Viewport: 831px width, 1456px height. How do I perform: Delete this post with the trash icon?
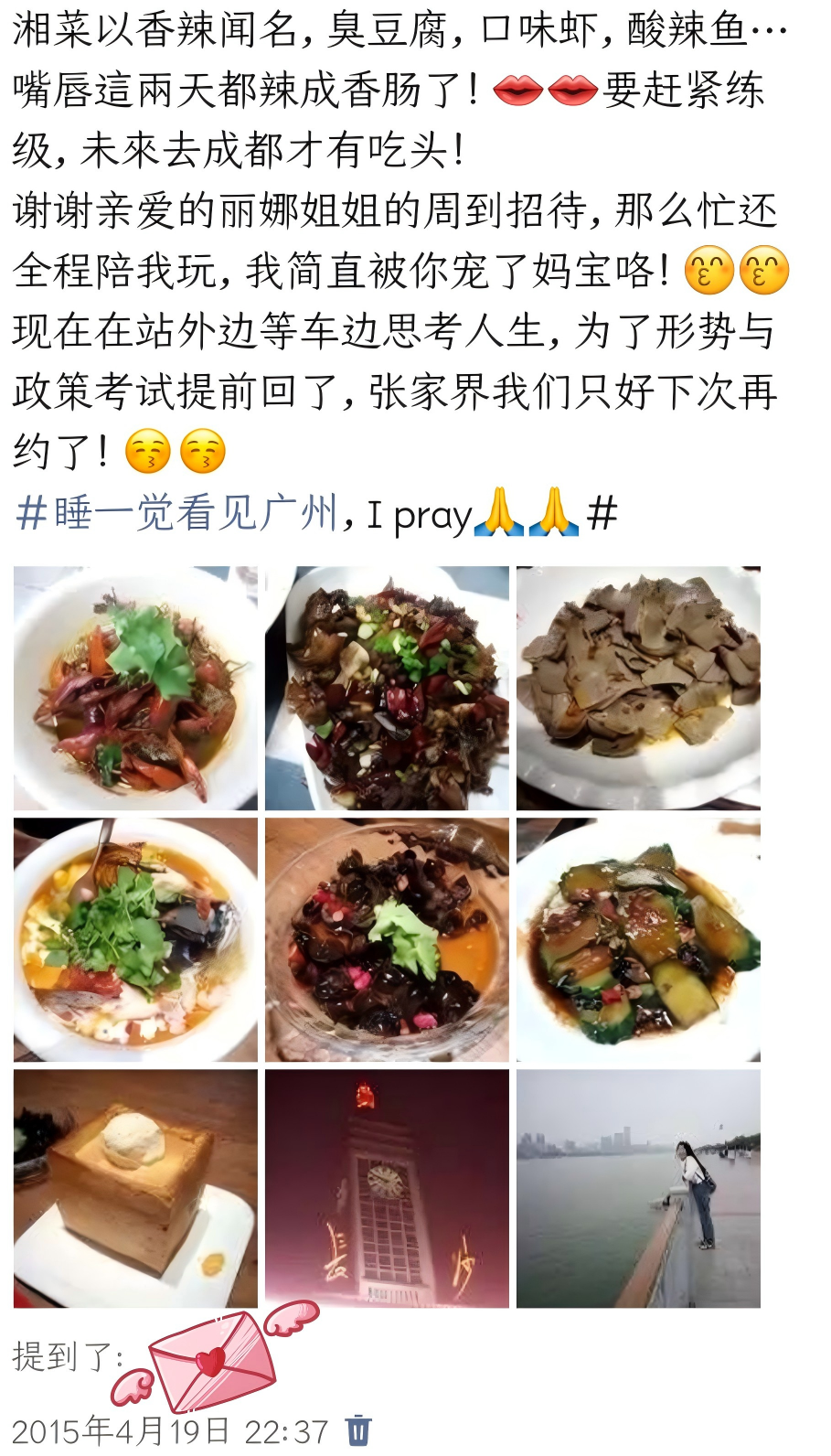[358, 1429]
